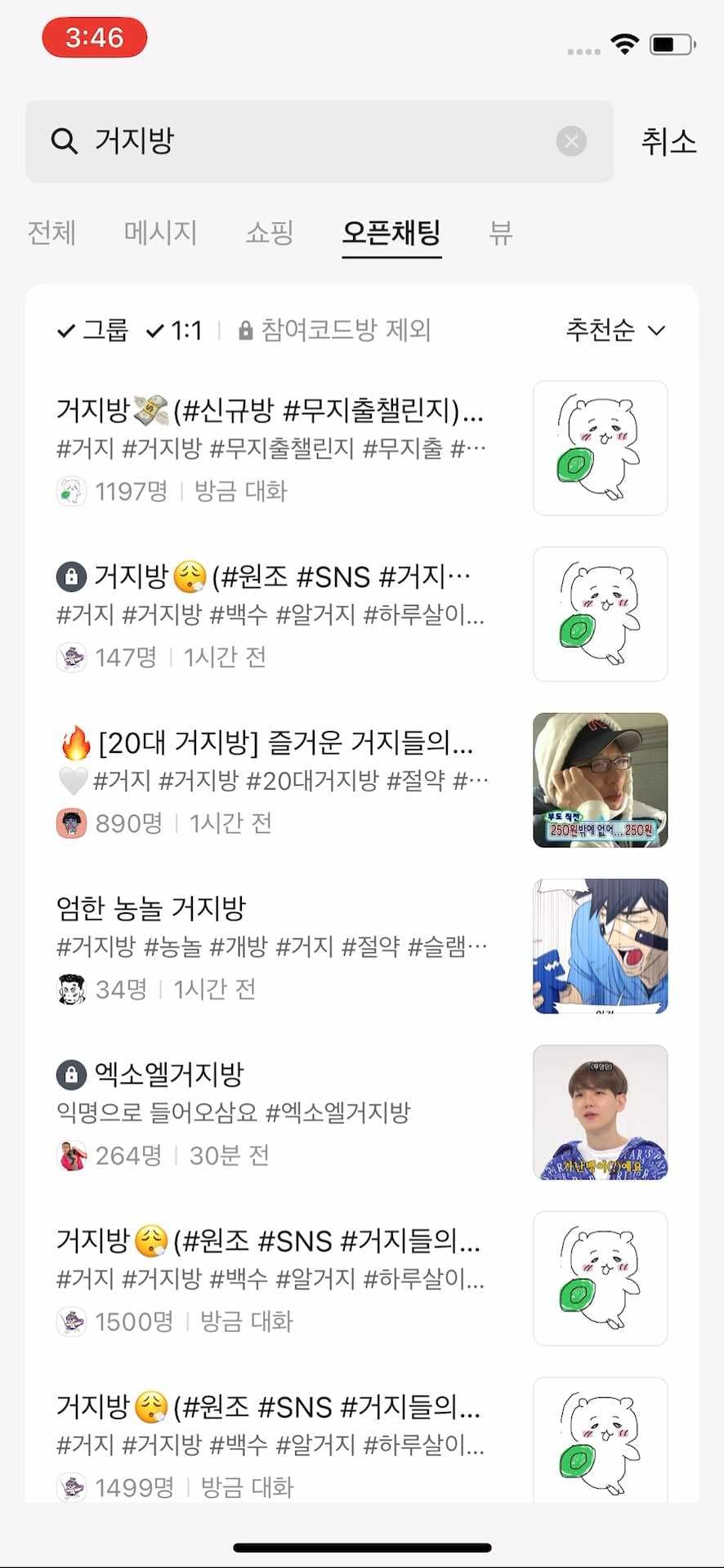Click the lock icon on 엑소엘거지방 room

(x=72, y=1076)
